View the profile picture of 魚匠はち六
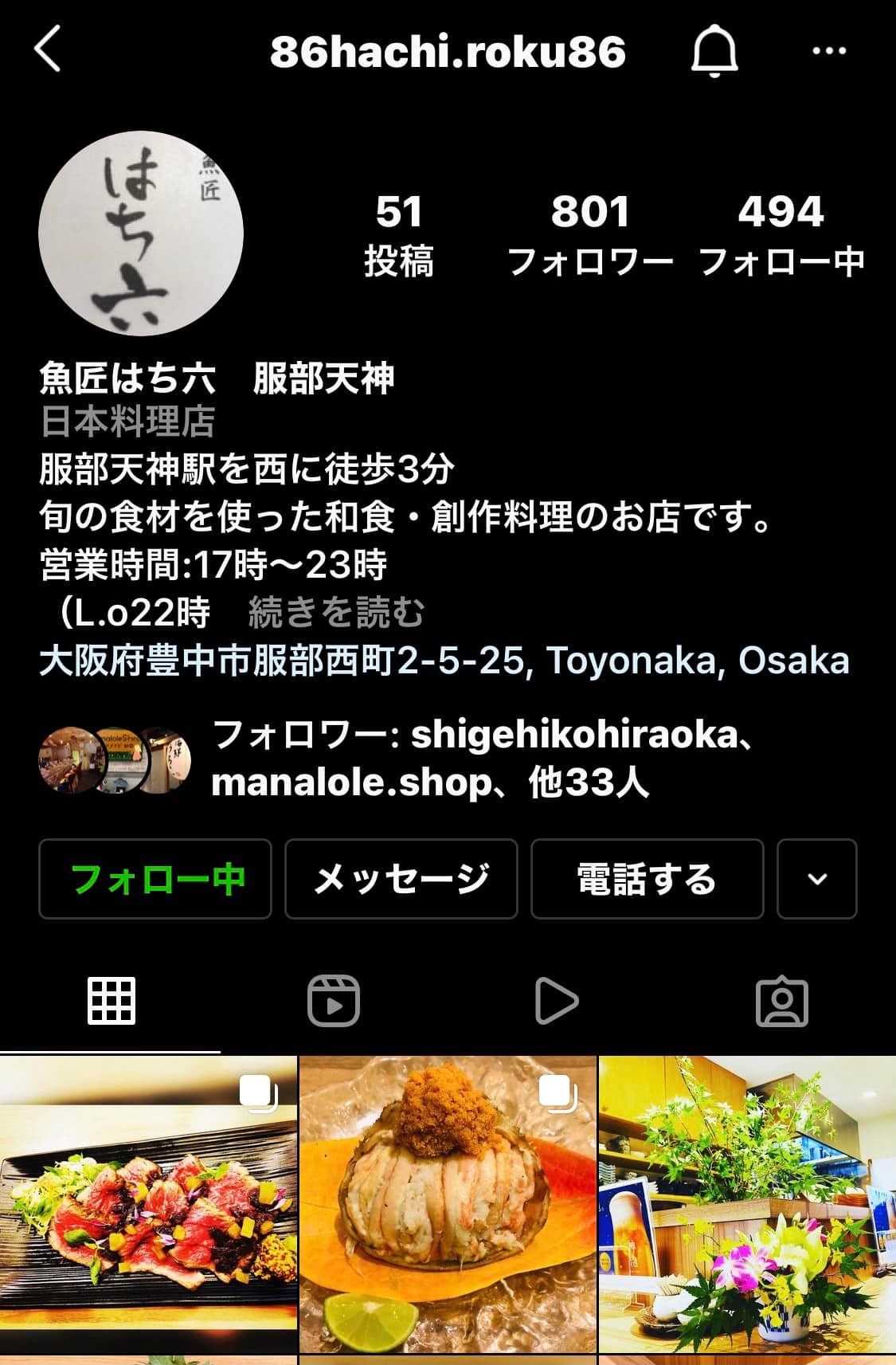The width and height of the screenshot is (896, 1365). (x=141, y=233)
